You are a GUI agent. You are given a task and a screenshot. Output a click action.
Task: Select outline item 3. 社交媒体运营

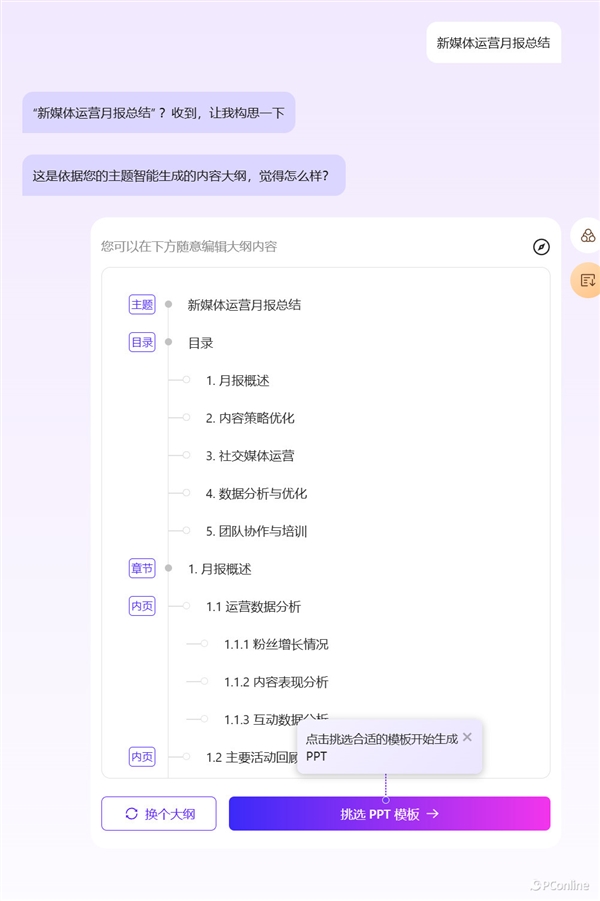(x=250, y=456)
